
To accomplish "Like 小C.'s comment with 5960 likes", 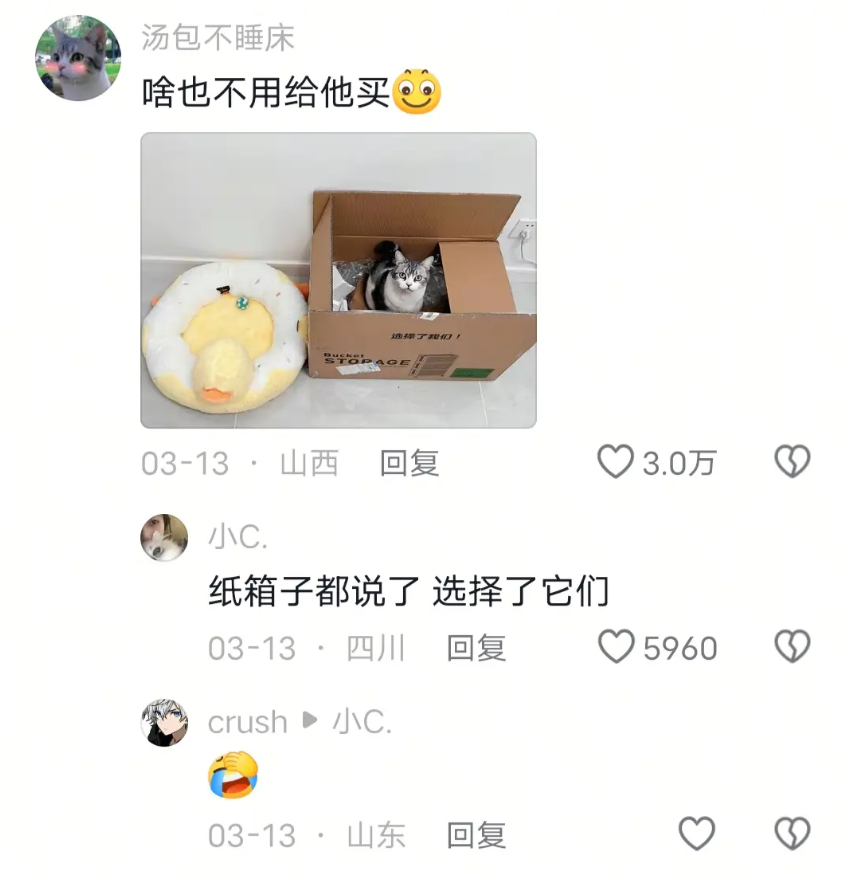I will 617,647.
